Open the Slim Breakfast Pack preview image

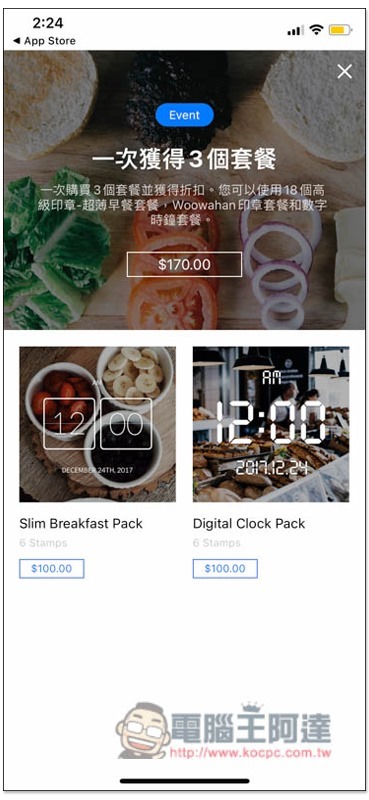pyautogui.click(x=97, y=424)
